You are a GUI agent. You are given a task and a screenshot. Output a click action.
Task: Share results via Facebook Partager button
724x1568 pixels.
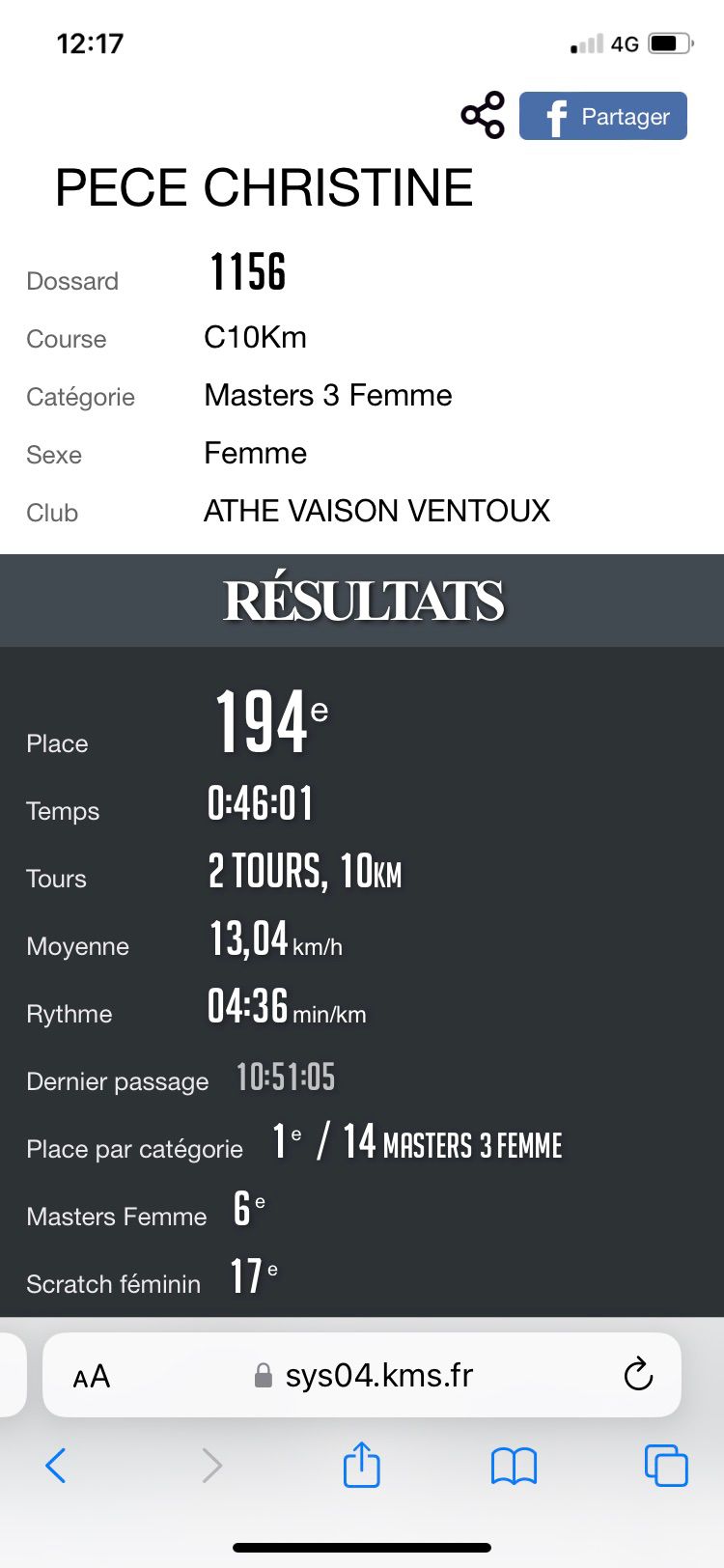[x=603, y=116]
